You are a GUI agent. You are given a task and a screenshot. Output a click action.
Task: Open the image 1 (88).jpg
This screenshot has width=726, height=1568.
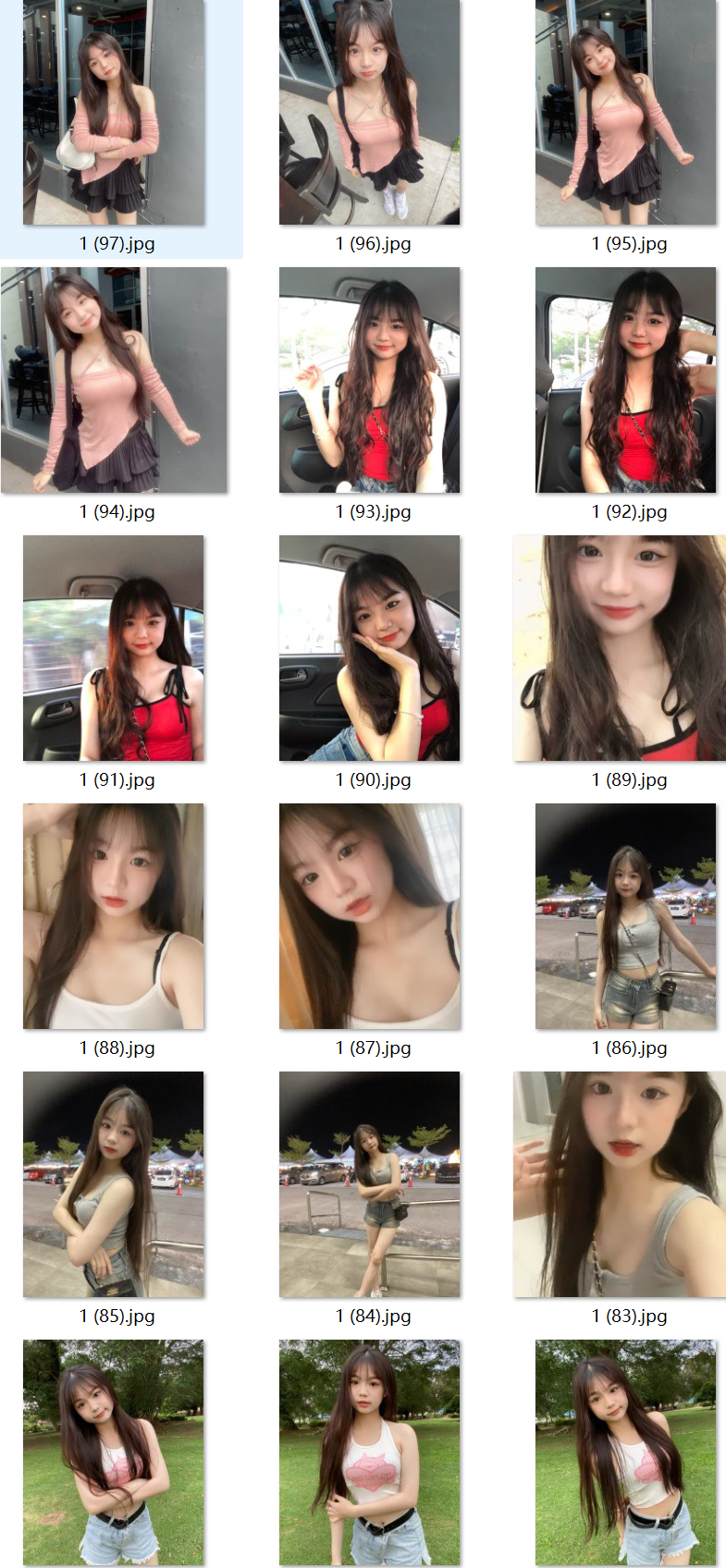click(x=114, y=916)
